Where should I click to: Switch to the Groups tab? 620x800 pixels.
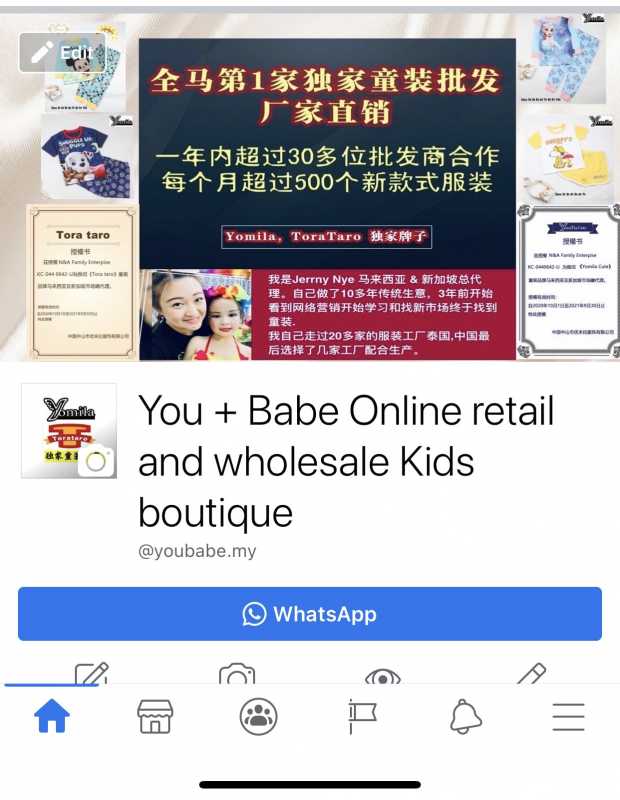click(x=258, y=716)
